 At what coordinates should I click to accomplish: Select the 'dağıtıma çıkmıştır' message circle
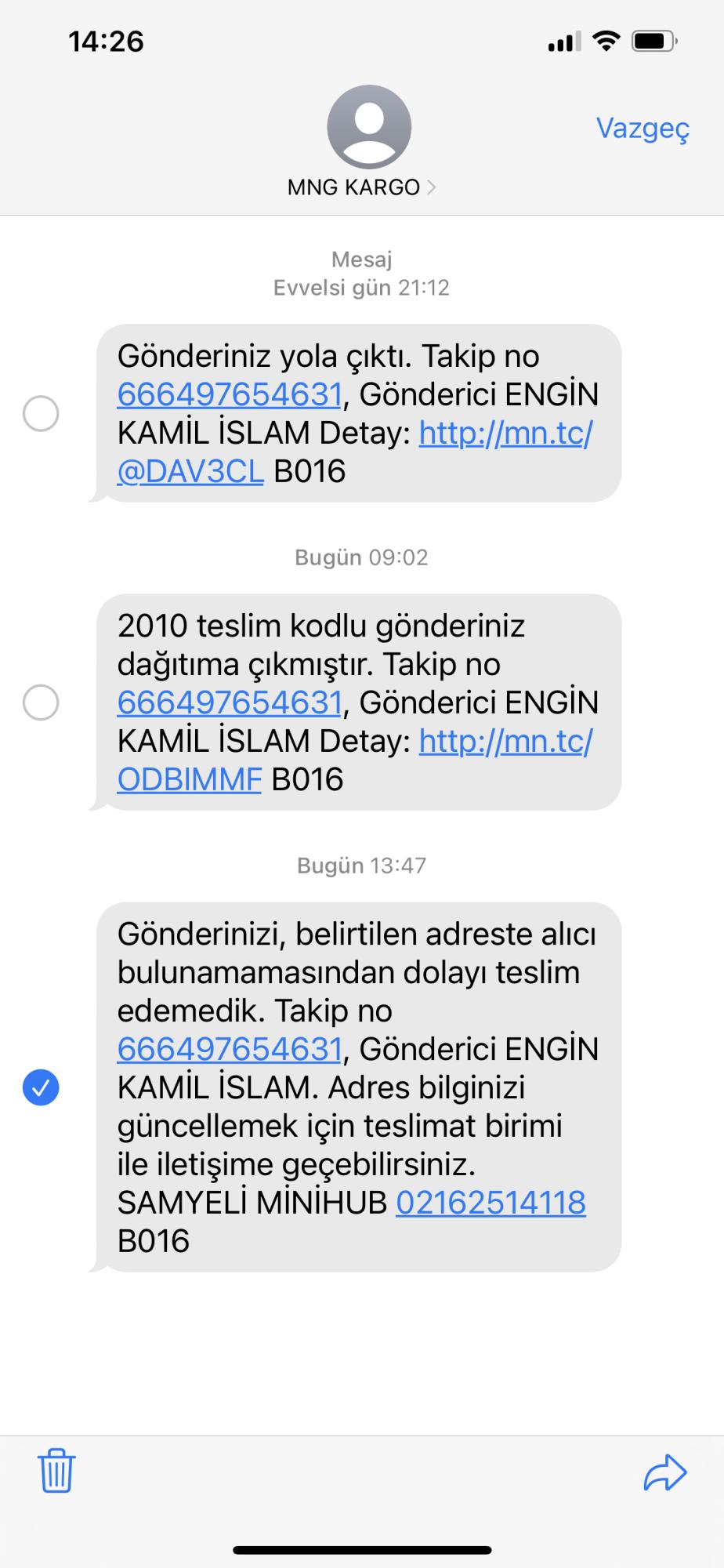coord(42,702)
